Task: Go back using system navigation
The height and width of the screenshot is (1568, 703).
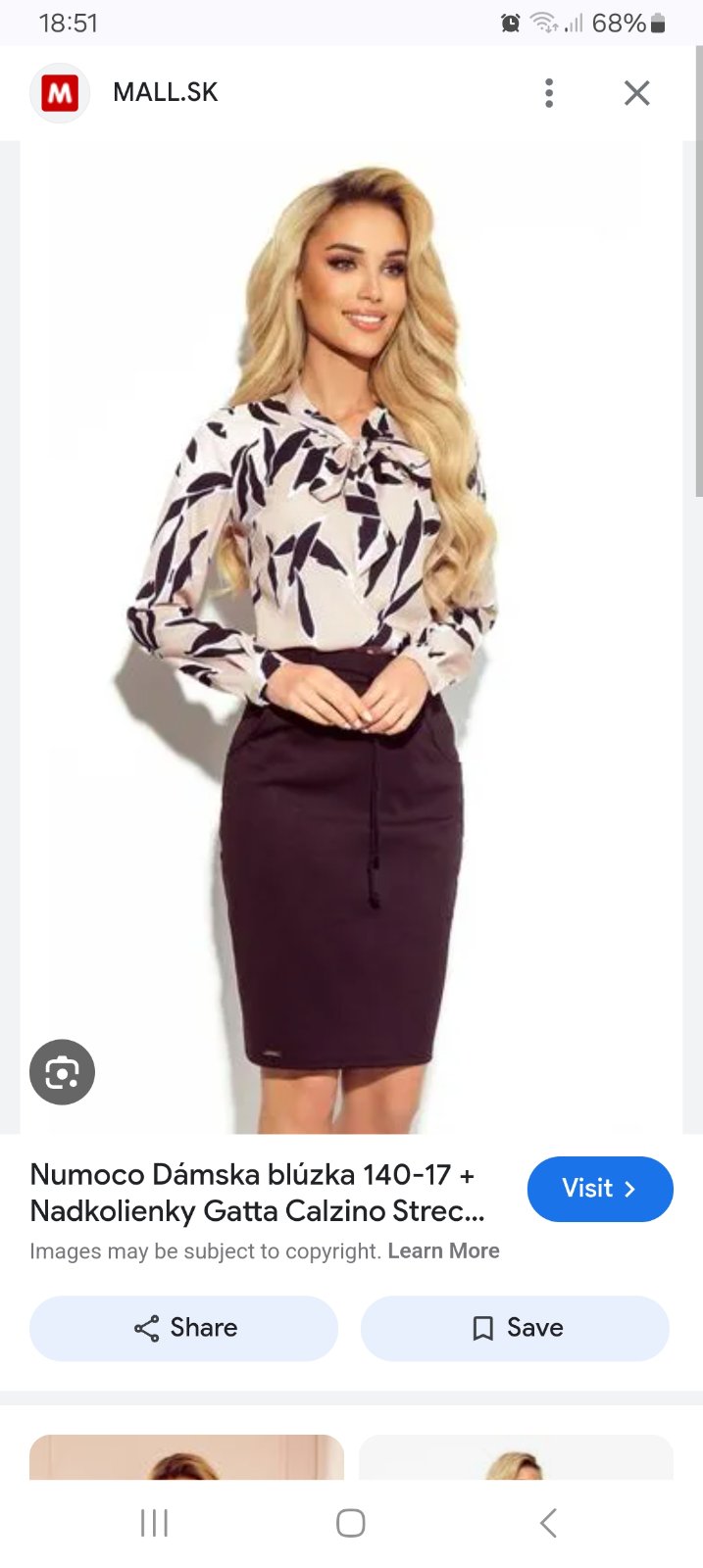Action: point(548,1523)
